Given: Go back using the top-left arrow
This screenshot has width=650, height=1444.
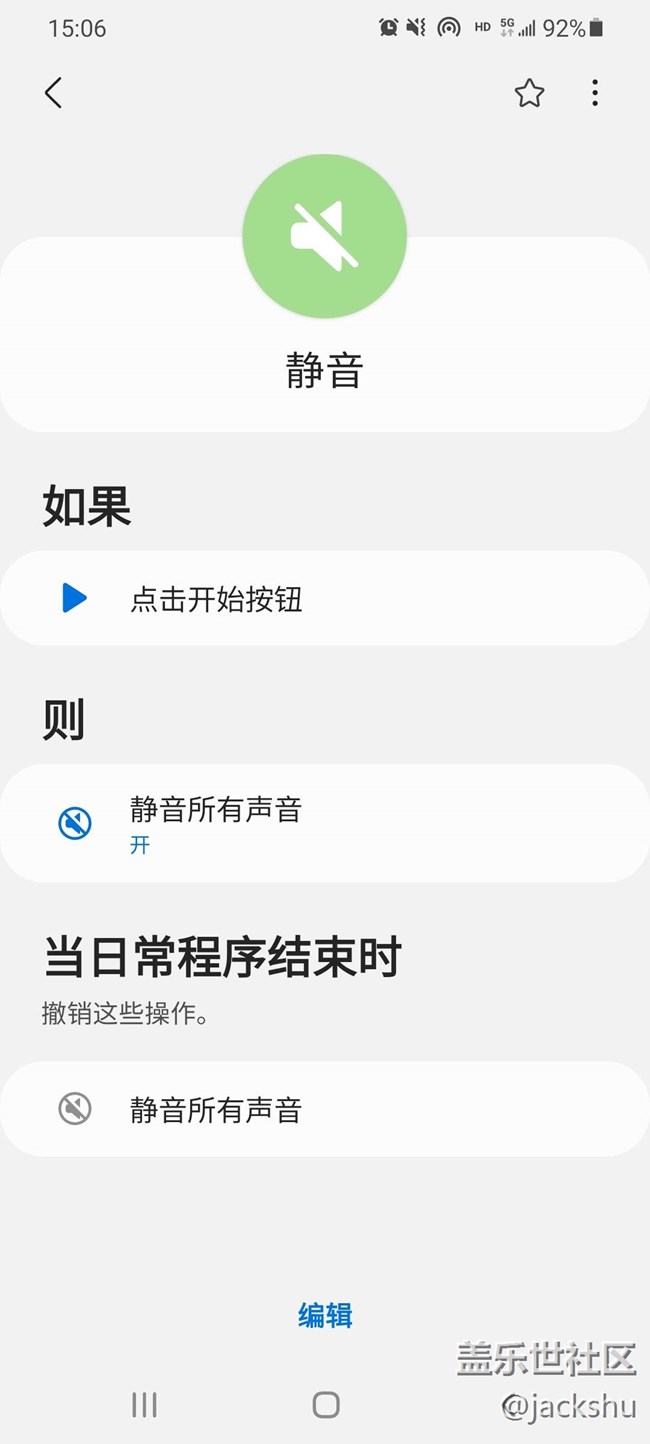Looking at the screenshot, I should 54,93.
